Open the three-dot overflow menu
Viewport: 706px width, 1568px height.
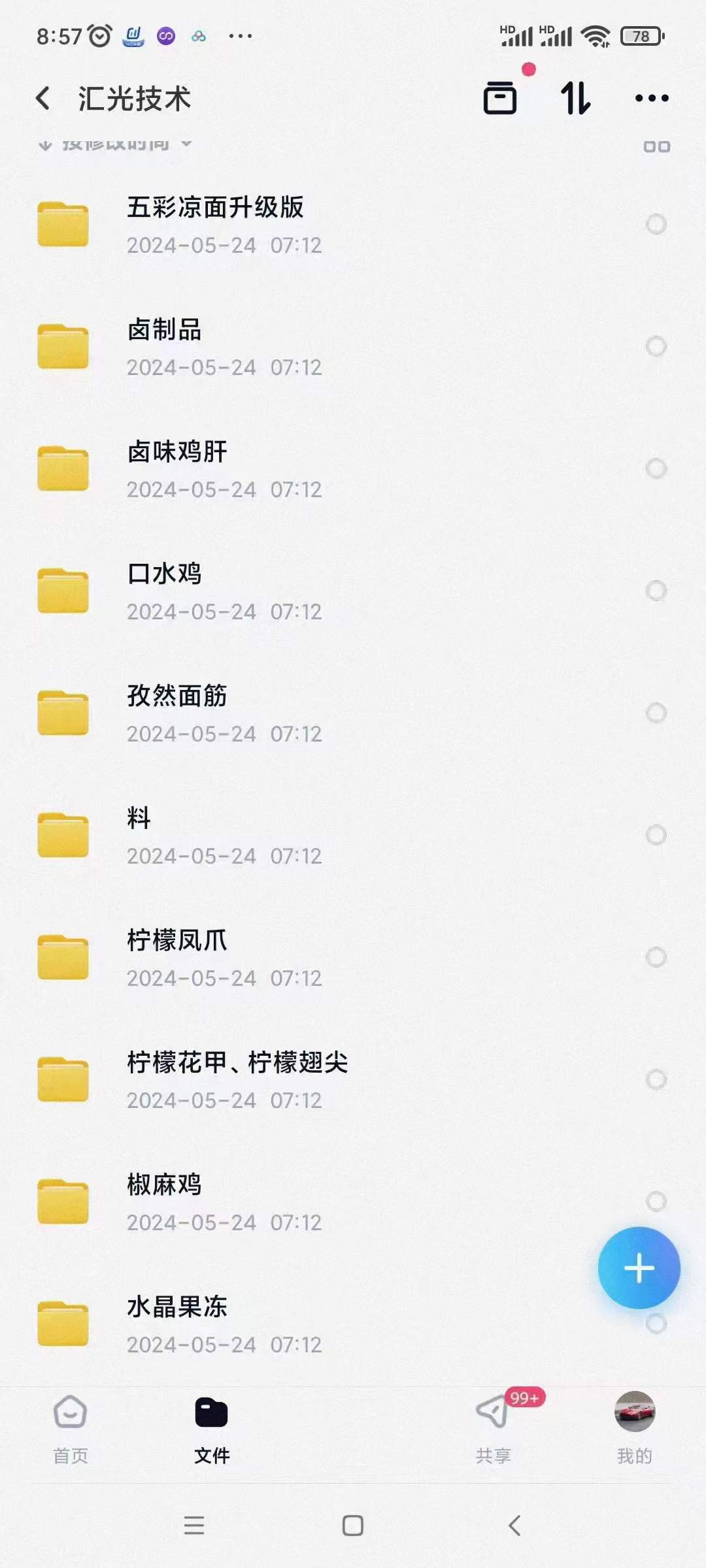[x=651, y=99]
